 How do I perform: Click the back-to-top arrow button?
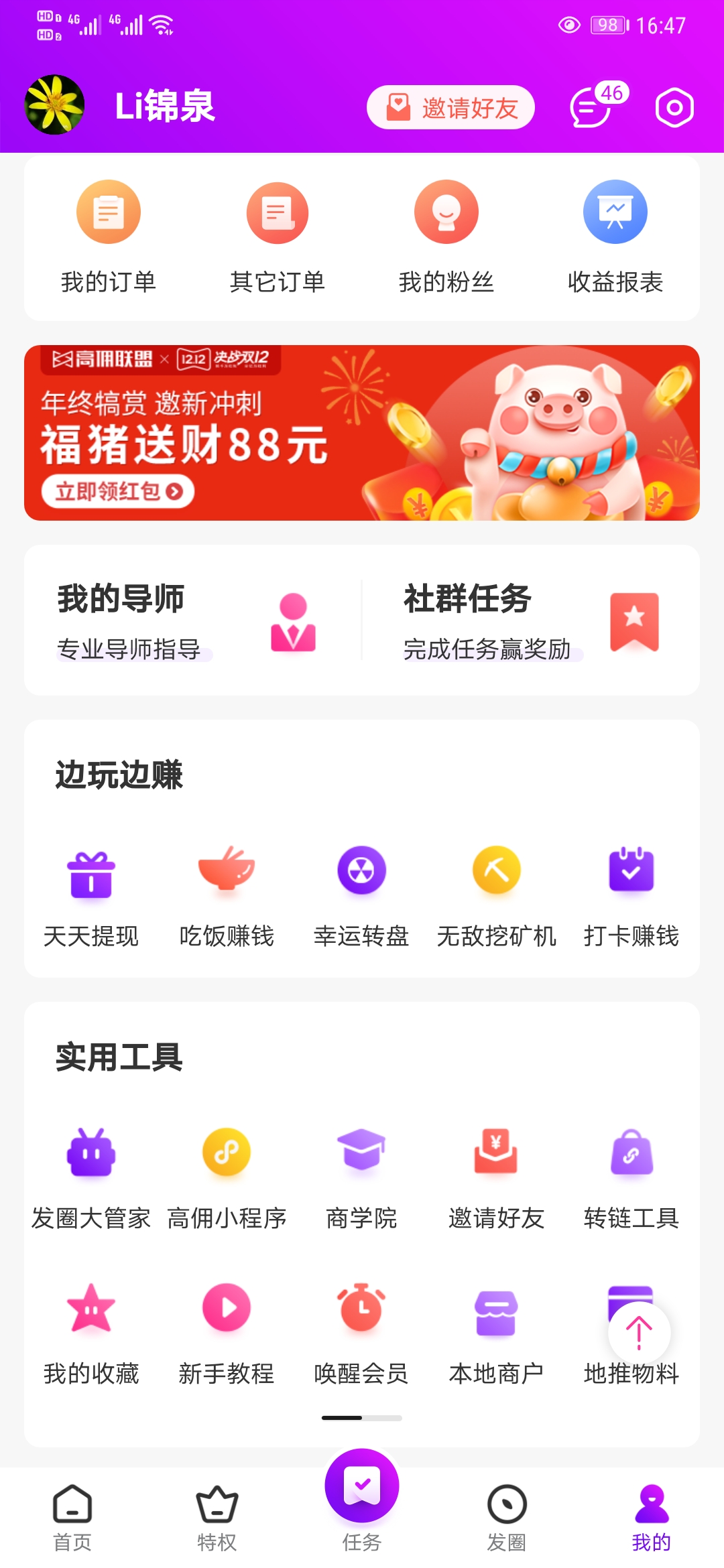[638, 1332]
